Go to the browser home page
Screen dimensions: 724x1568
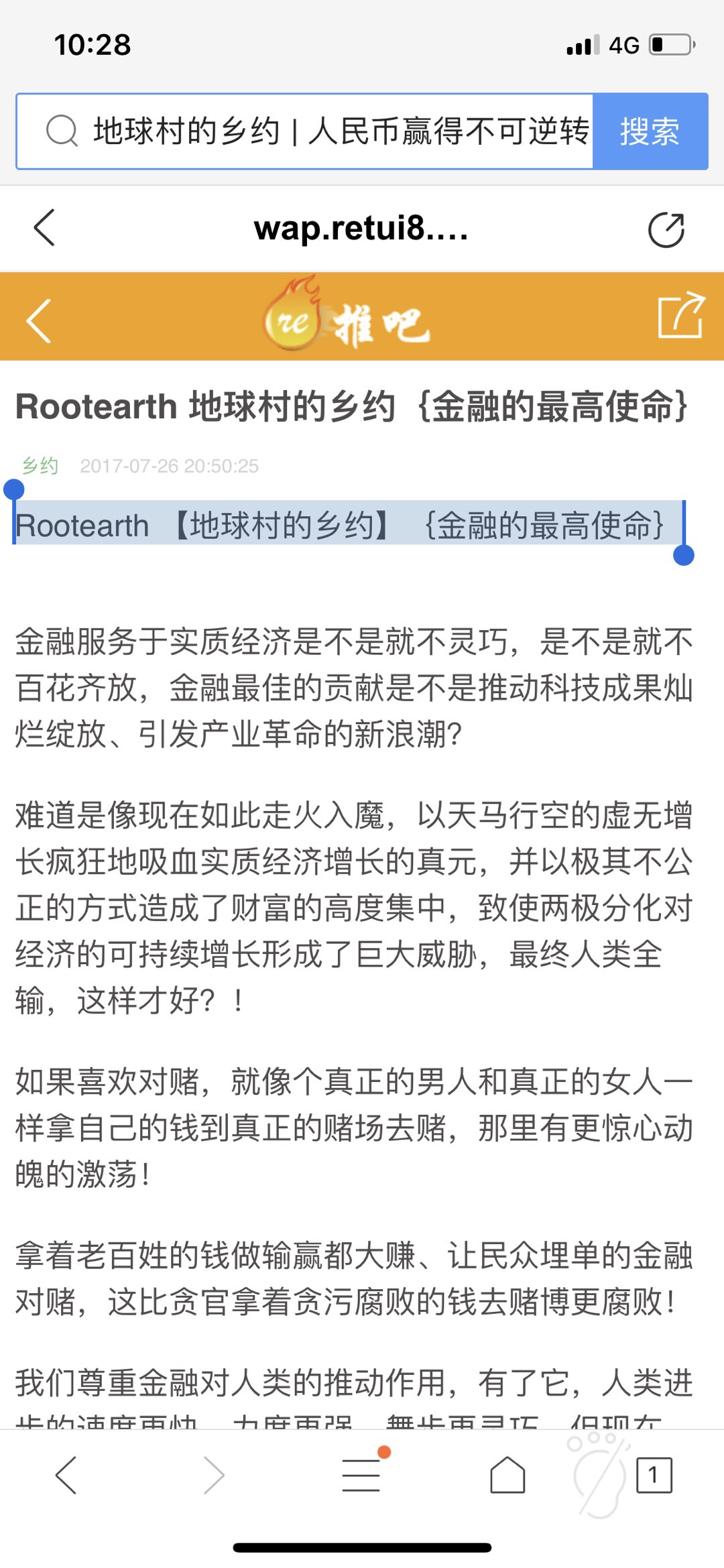point(507,1475)
